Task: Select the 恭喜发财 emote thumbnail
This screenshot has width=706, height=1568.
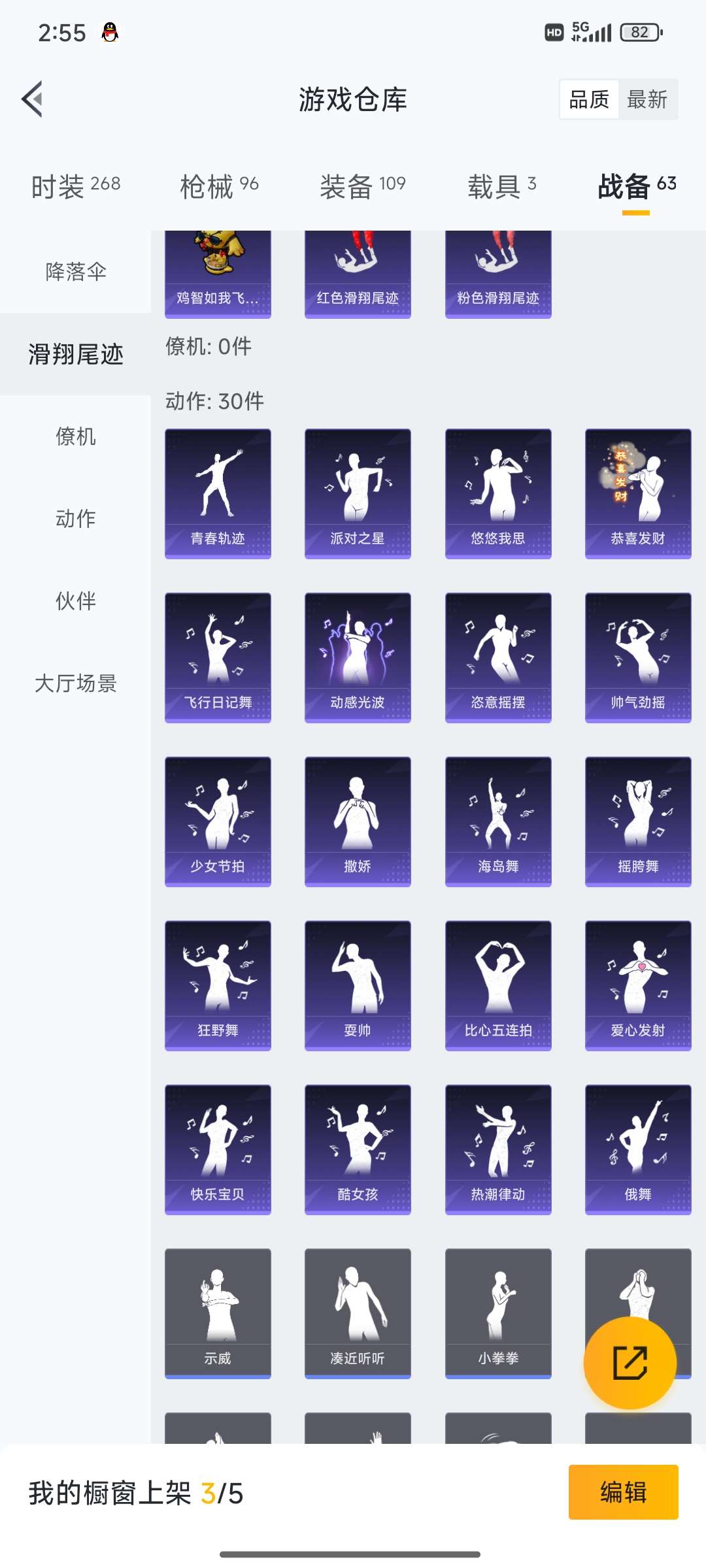Action: pyautogui.click(x=637, y=493)
